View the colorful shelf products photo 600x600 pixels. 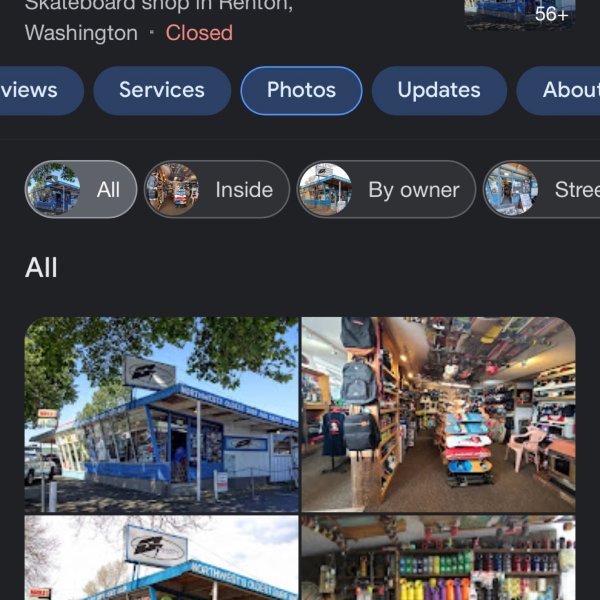pyautogui.click(x=438, y=558)
